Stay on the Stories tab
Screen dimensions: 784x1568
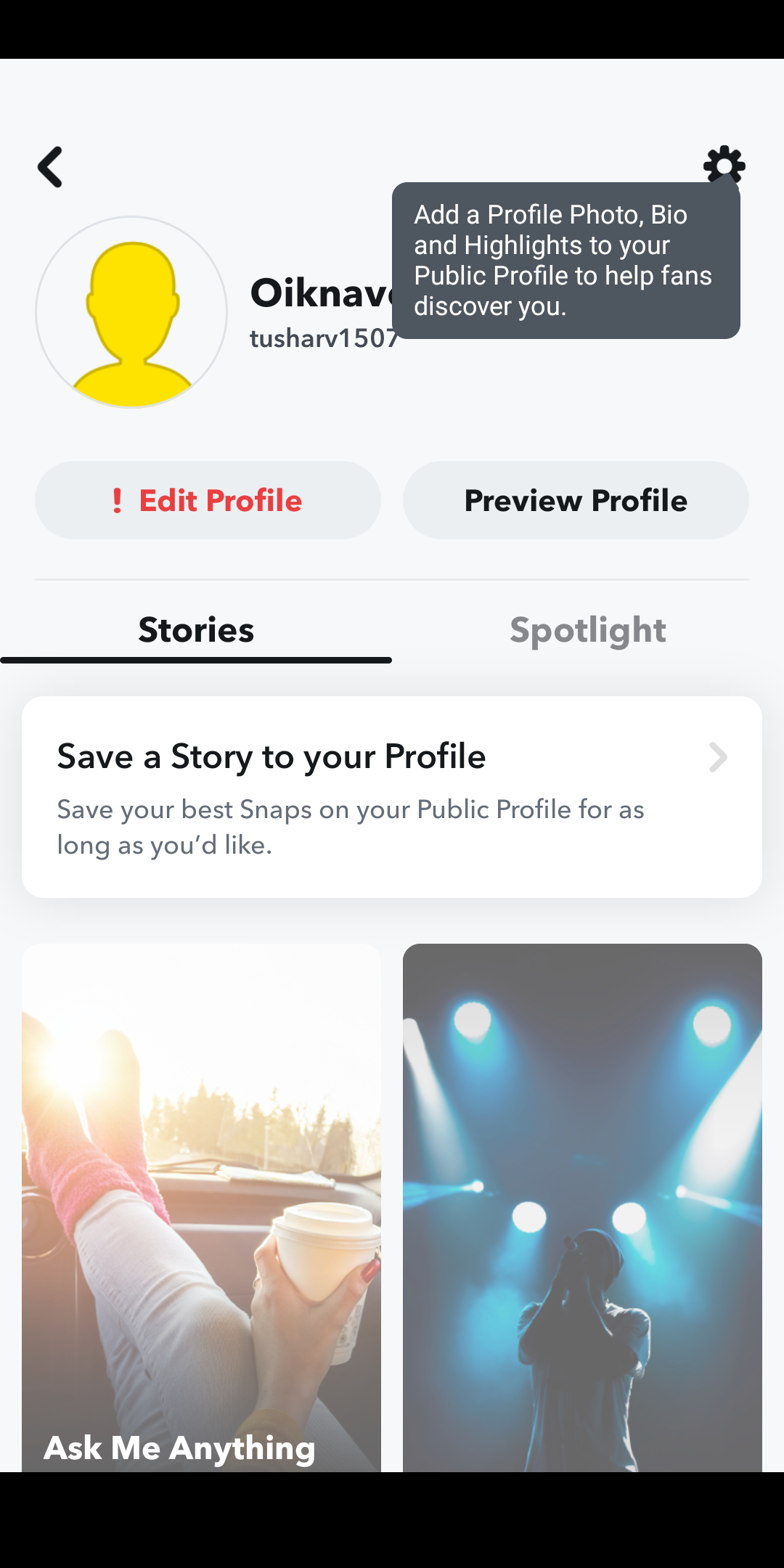[195, 629]
